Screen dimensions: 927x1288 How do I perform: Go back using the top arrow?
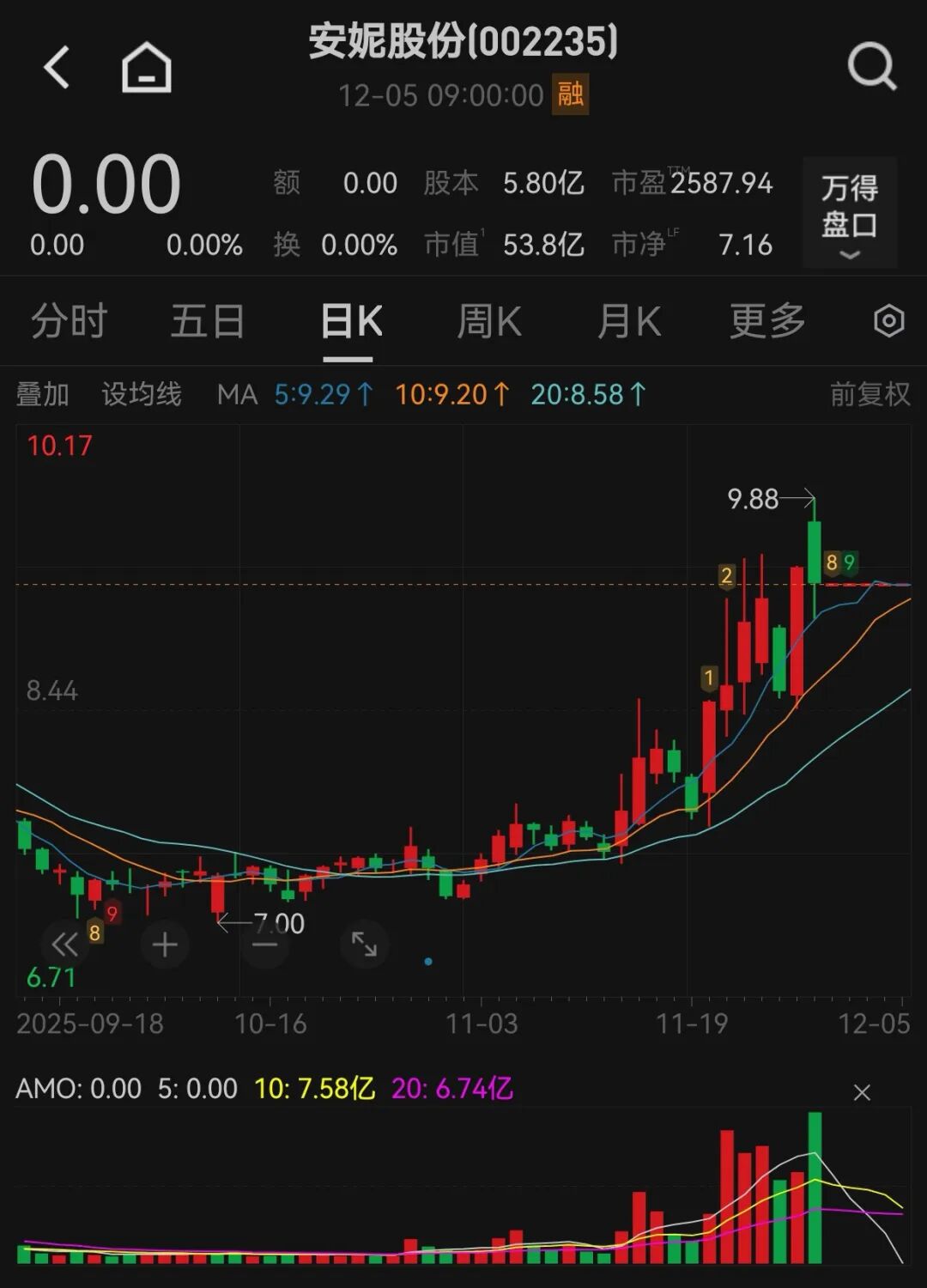pos(57,67)
